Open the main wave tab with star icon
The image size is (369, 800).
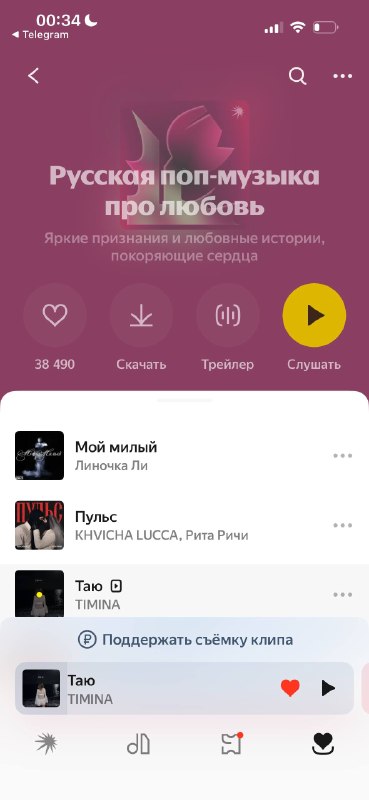(x=46, y=744)
